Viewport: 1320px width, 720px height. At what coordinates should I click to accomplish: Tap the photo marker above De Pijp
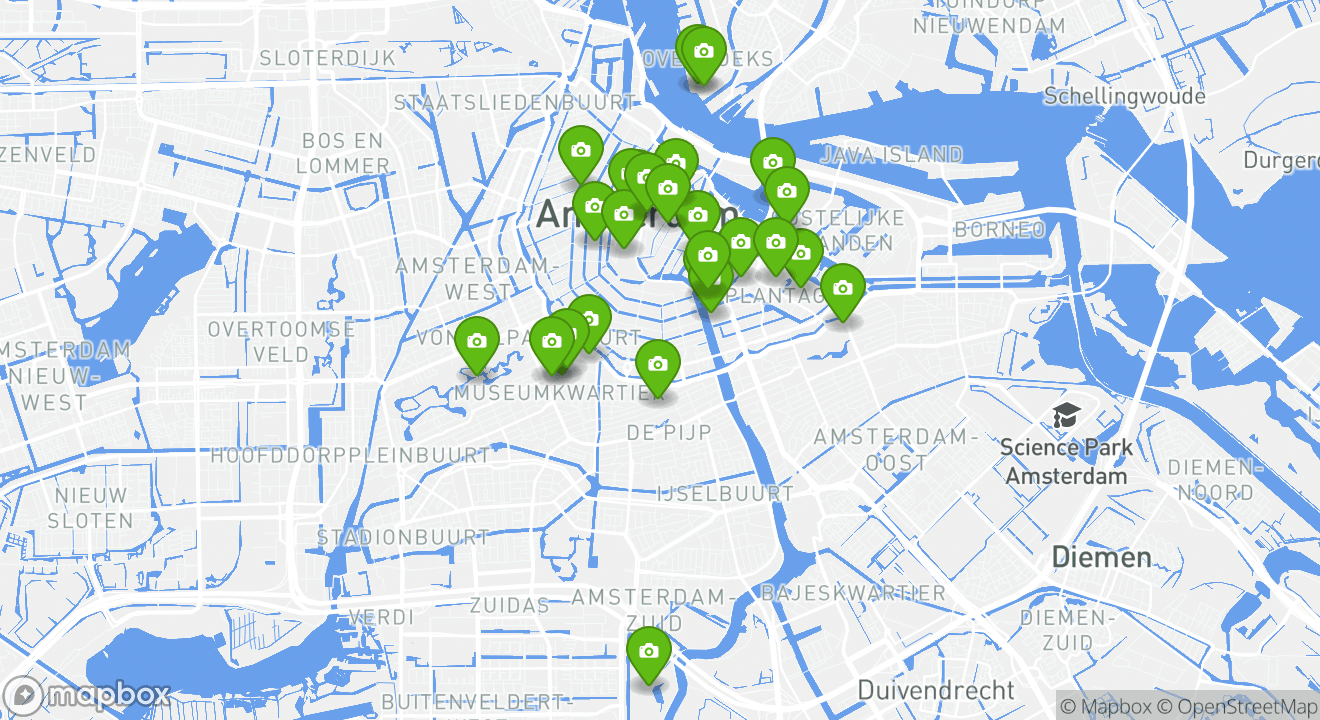[x=657, y=365]
